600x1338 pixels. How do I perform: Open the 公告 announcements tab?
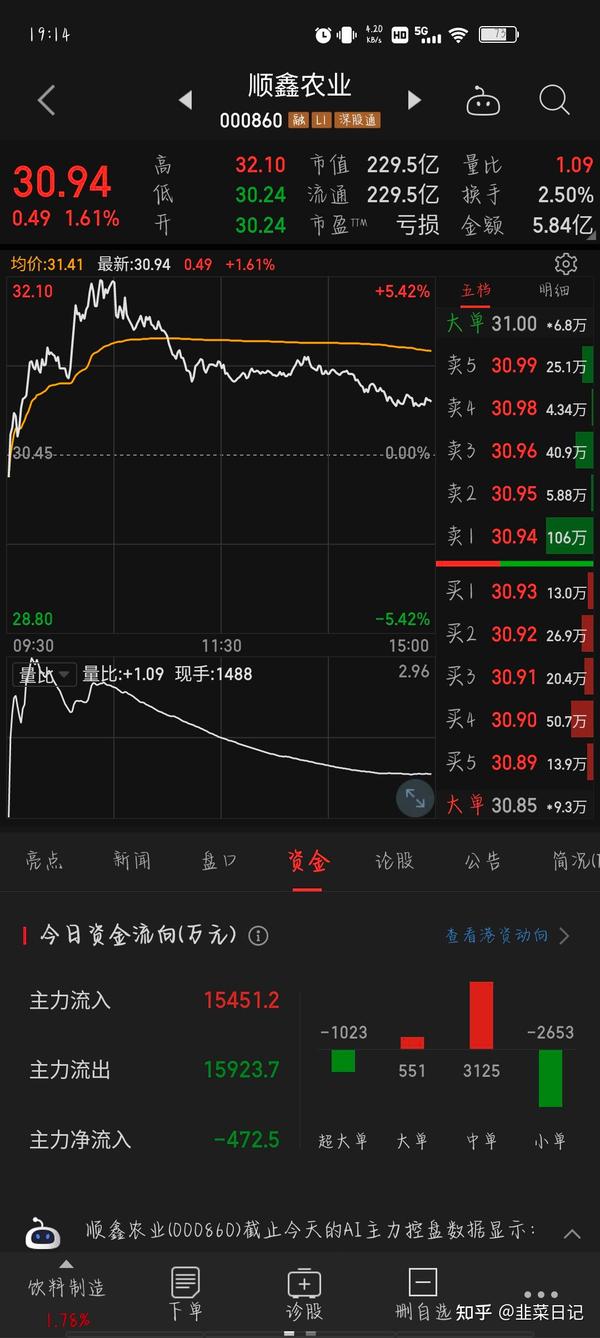tap(483, 860)
